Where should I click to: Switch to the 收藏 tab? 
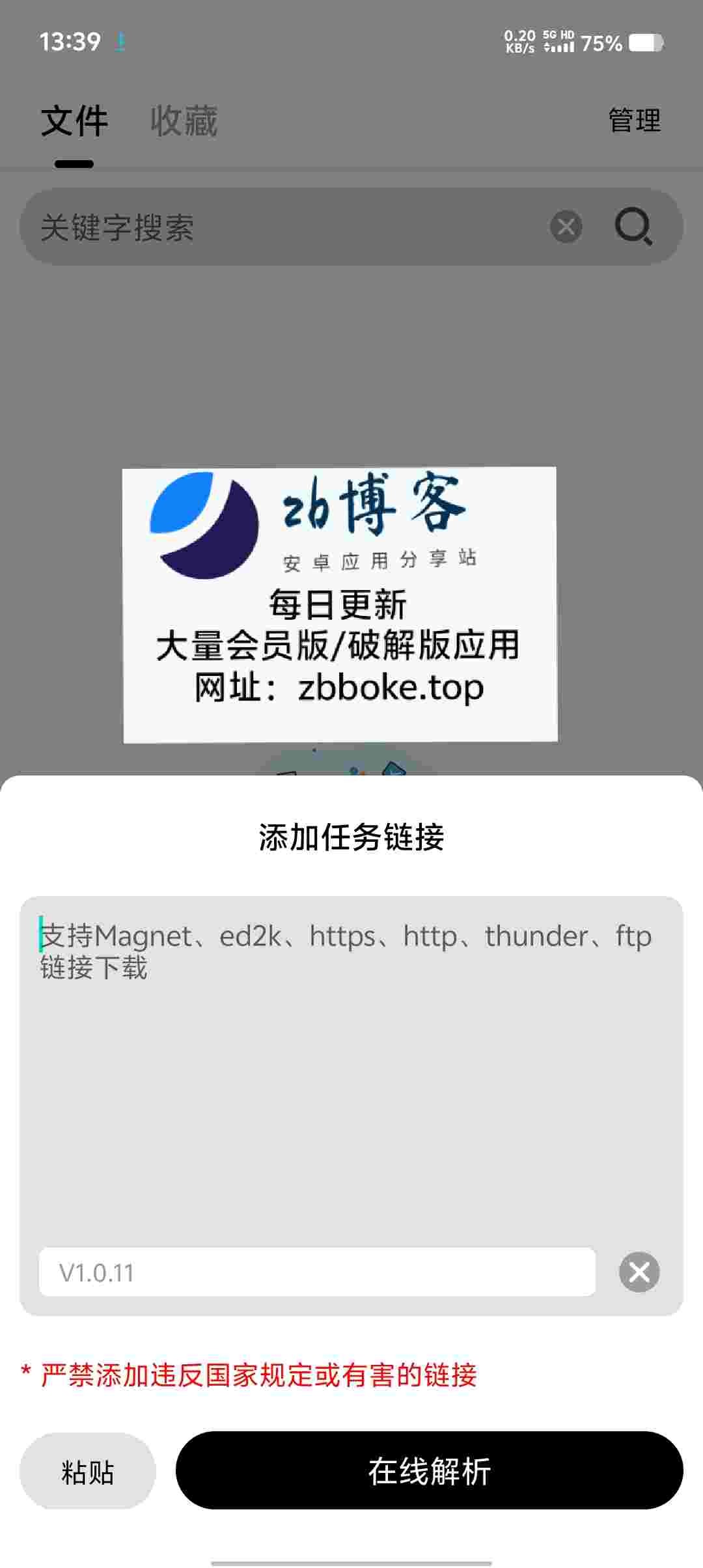(184, 121)
